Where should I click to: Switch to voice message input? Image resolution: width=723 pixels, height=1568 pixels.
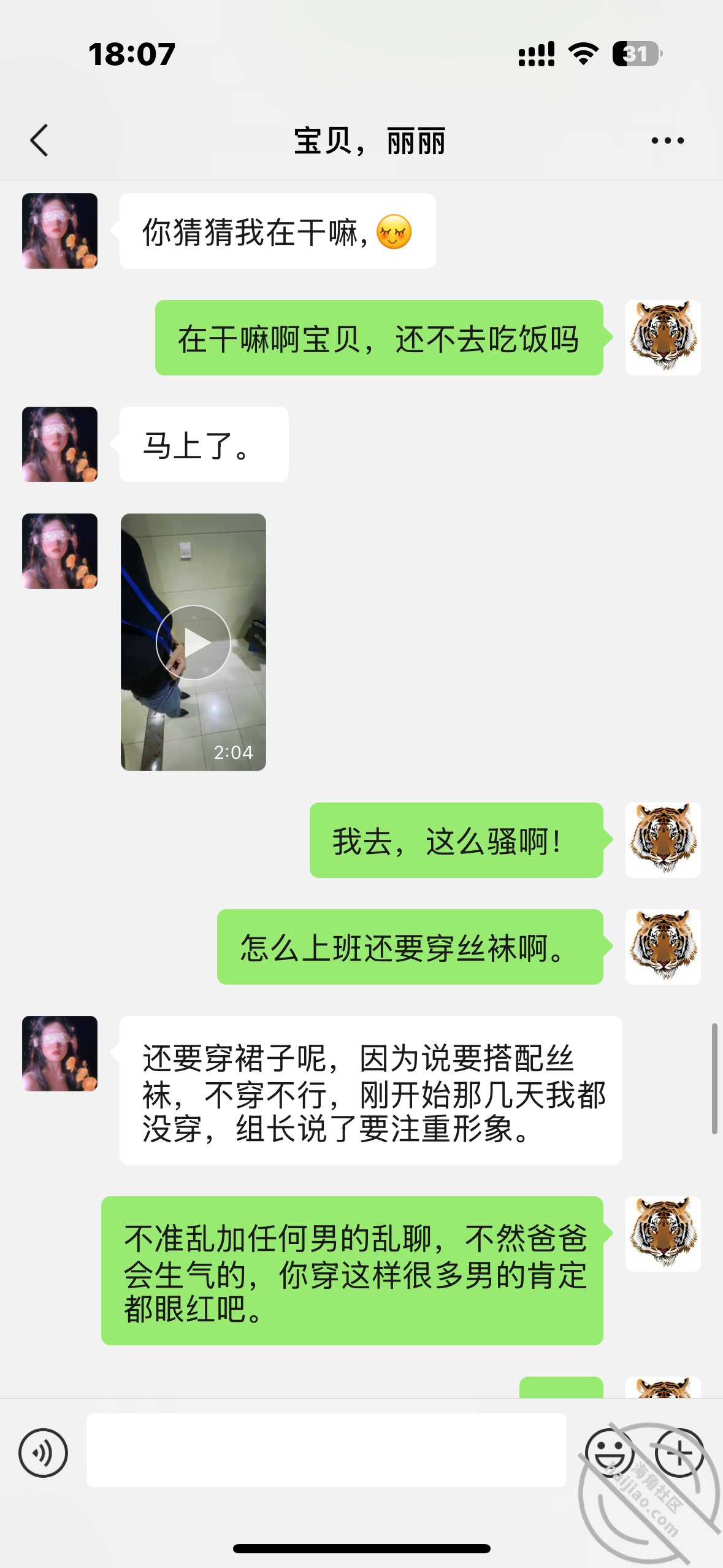pos(43,1452)
